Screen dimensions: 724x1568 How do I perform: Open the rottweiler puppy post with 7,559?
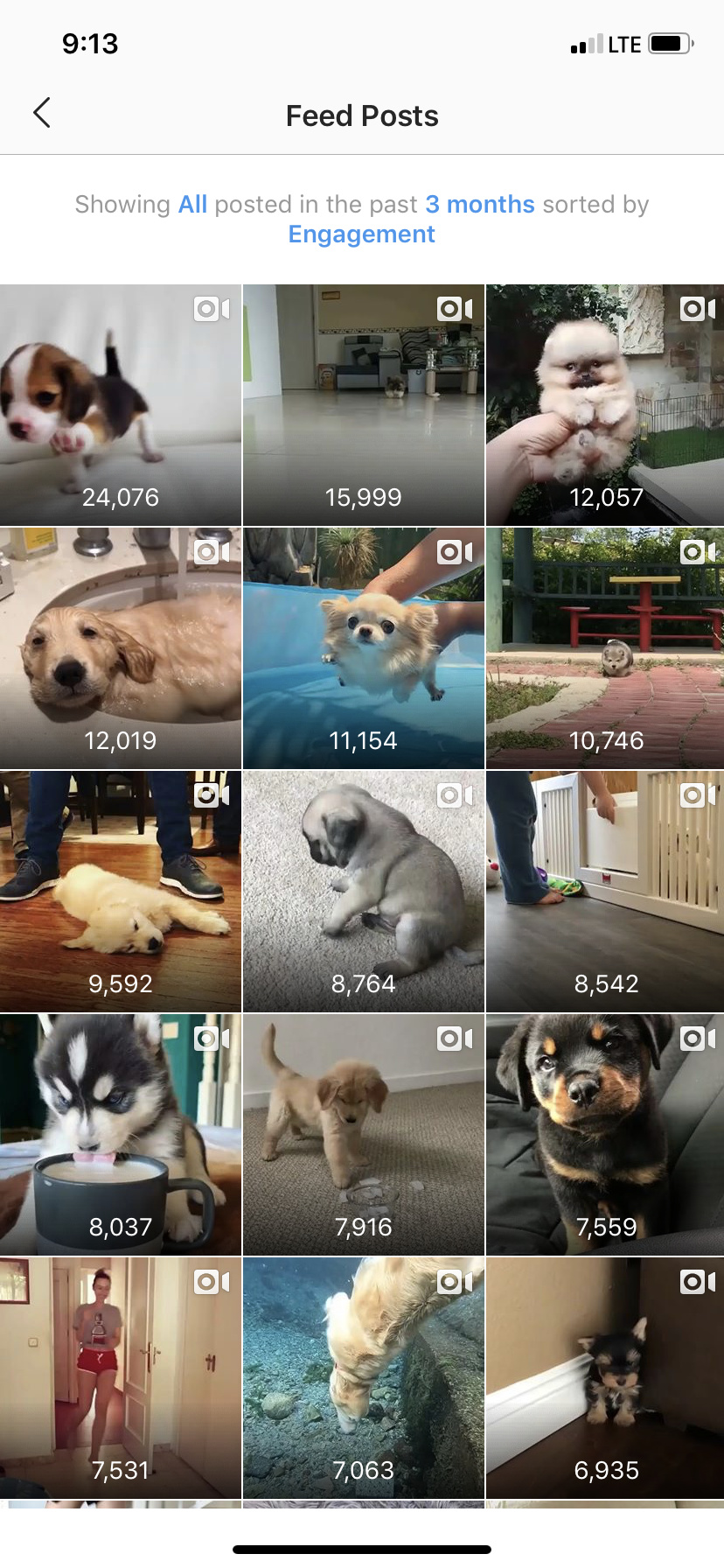coord(605,1135)
